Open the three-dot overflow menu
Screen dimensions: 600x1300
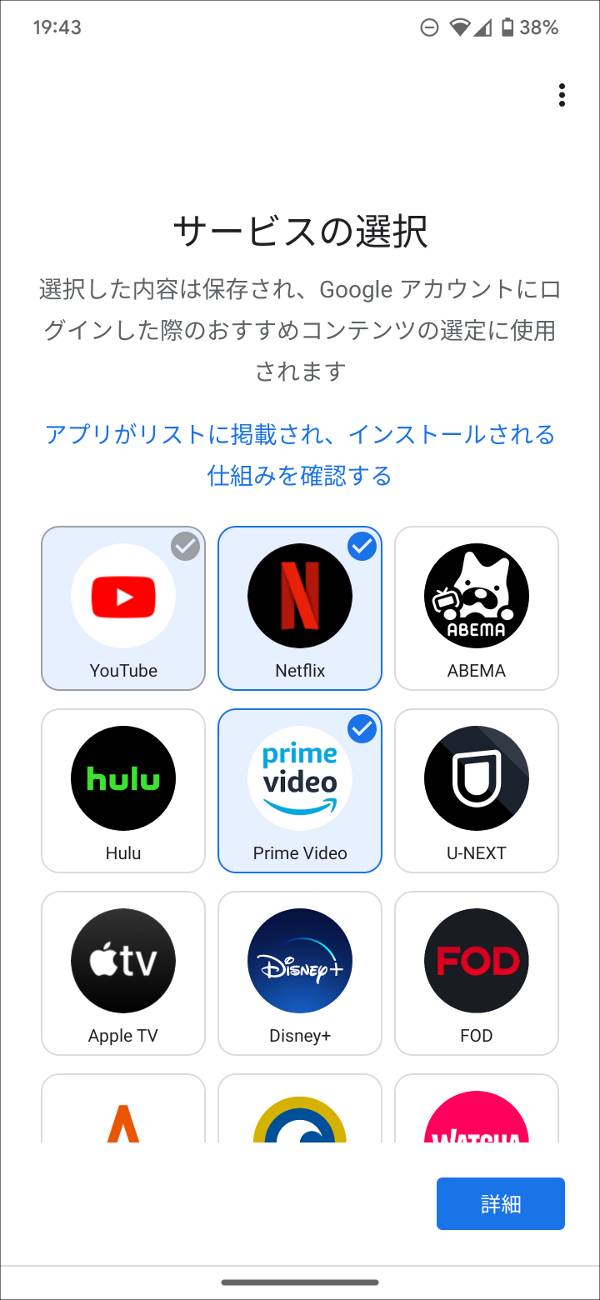point(562,95)
